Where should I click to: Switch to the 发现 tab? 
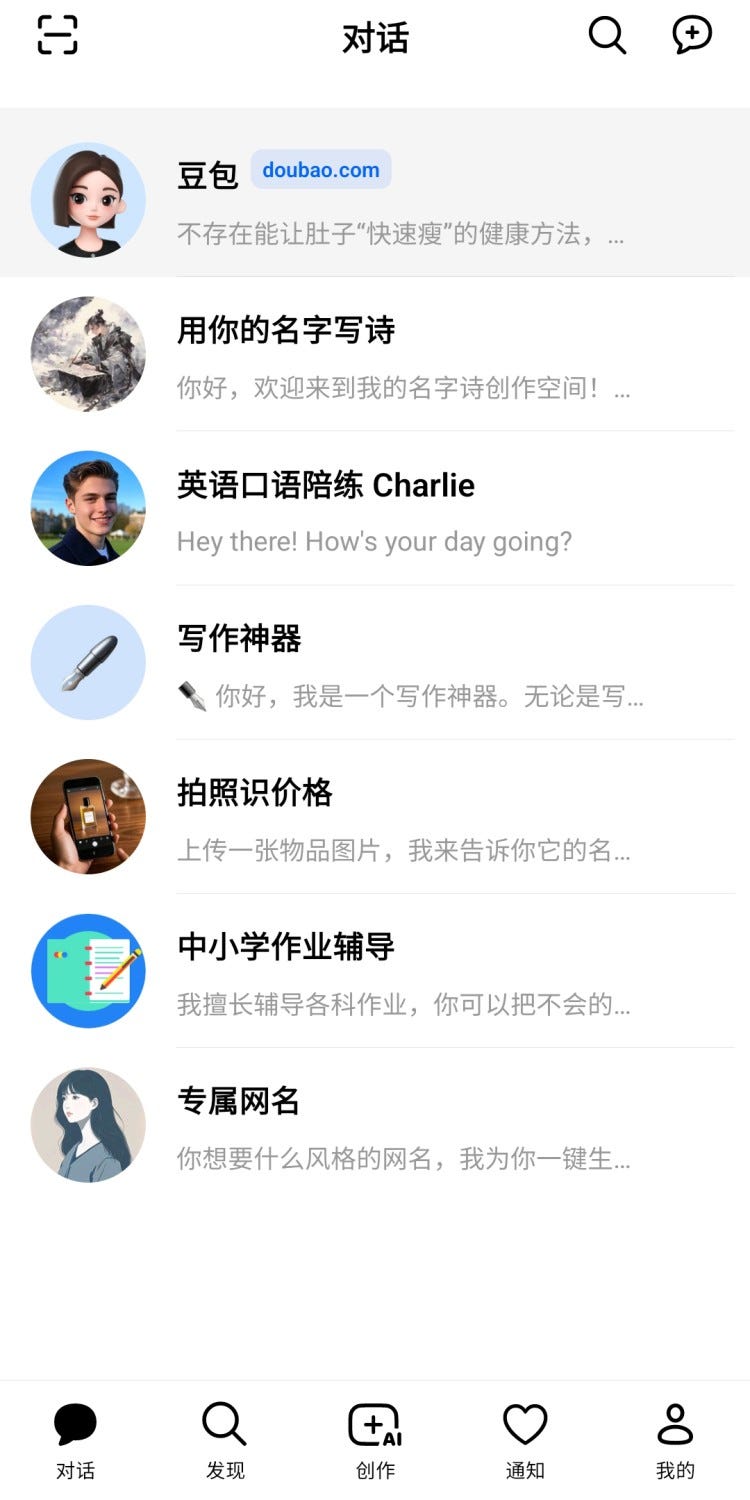(225, 1440)
